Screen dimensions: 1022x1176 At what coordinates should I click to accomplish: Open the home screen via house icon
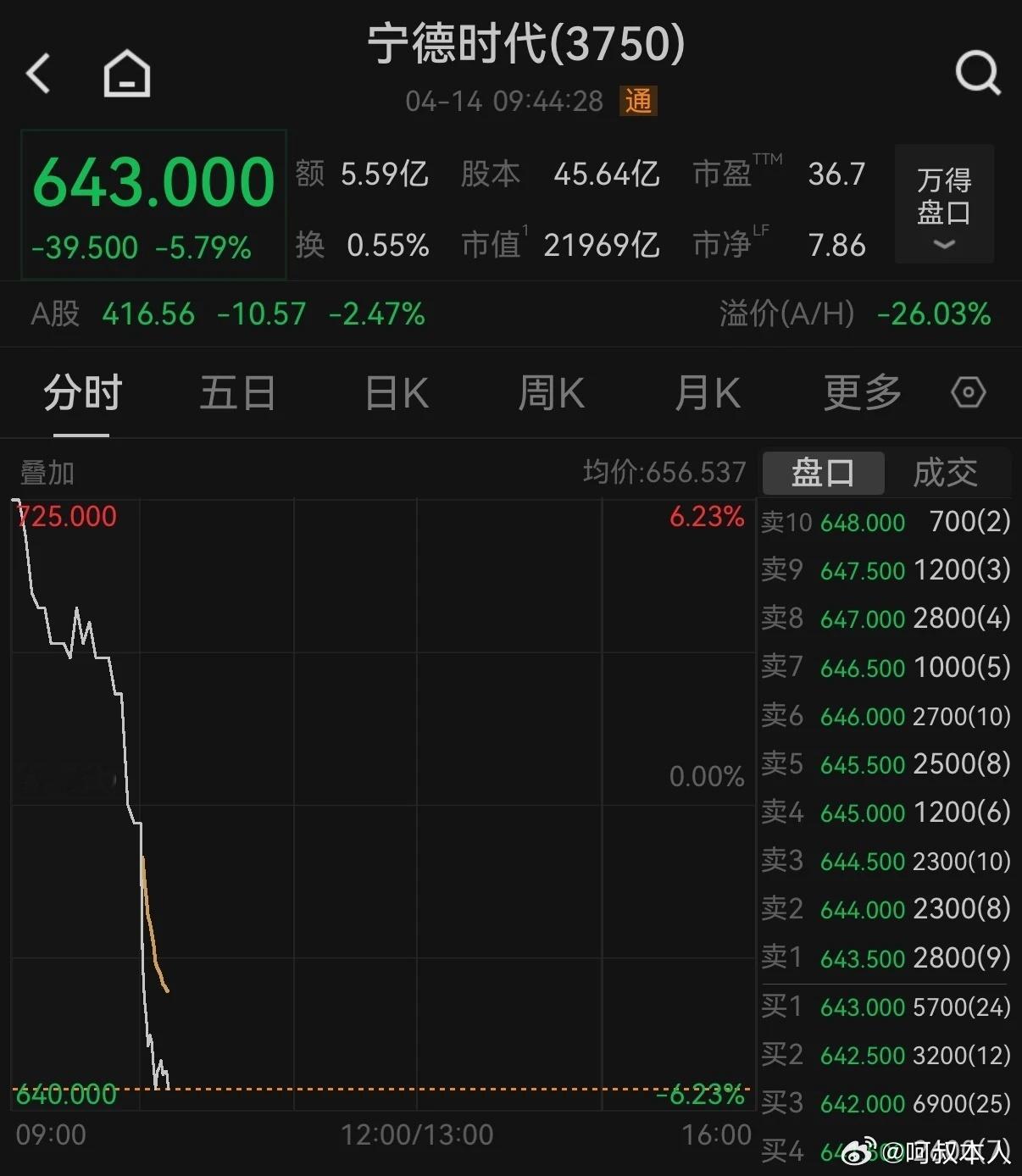tap(127, 74)
